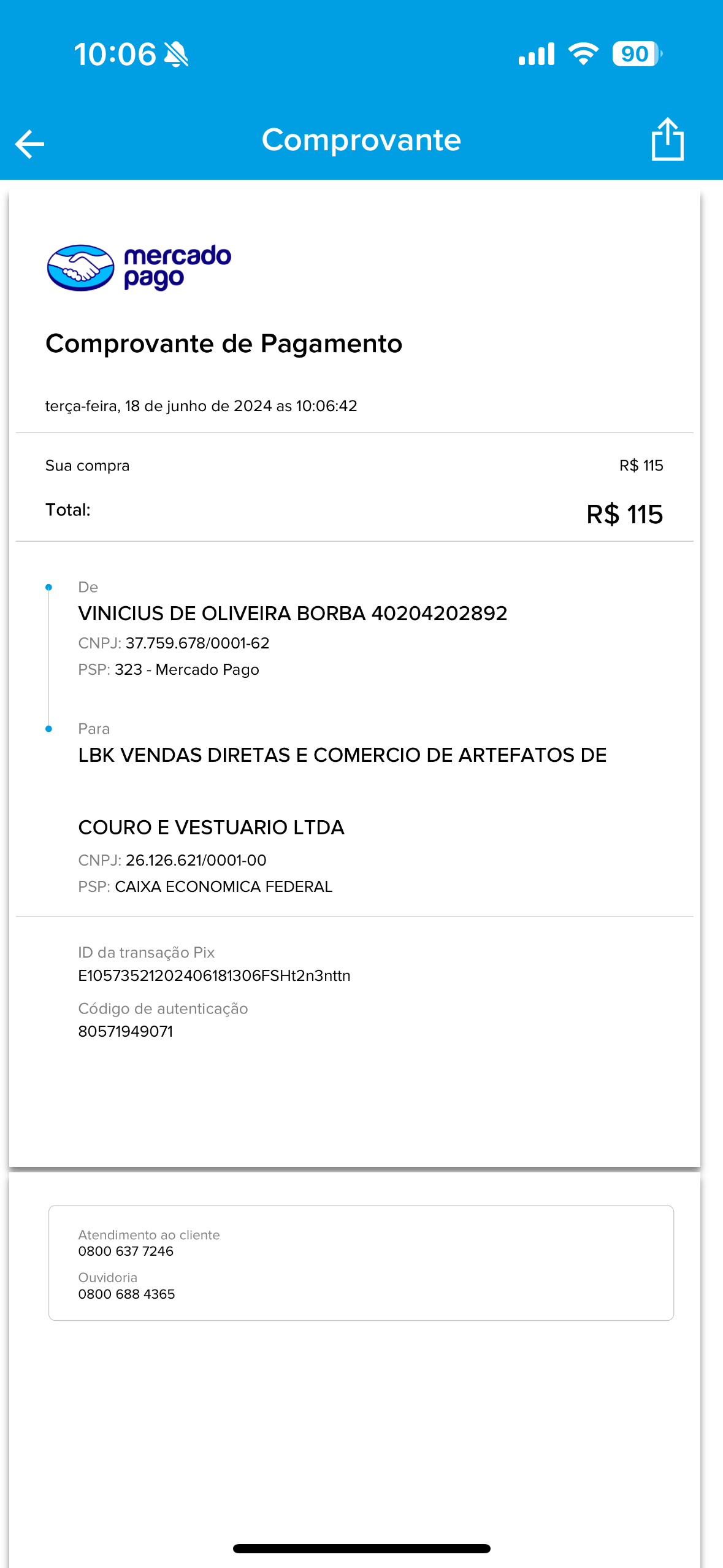Share the payment receipt
The height and width of the screenshot is (1568, 723).
(x=667, y=140)
